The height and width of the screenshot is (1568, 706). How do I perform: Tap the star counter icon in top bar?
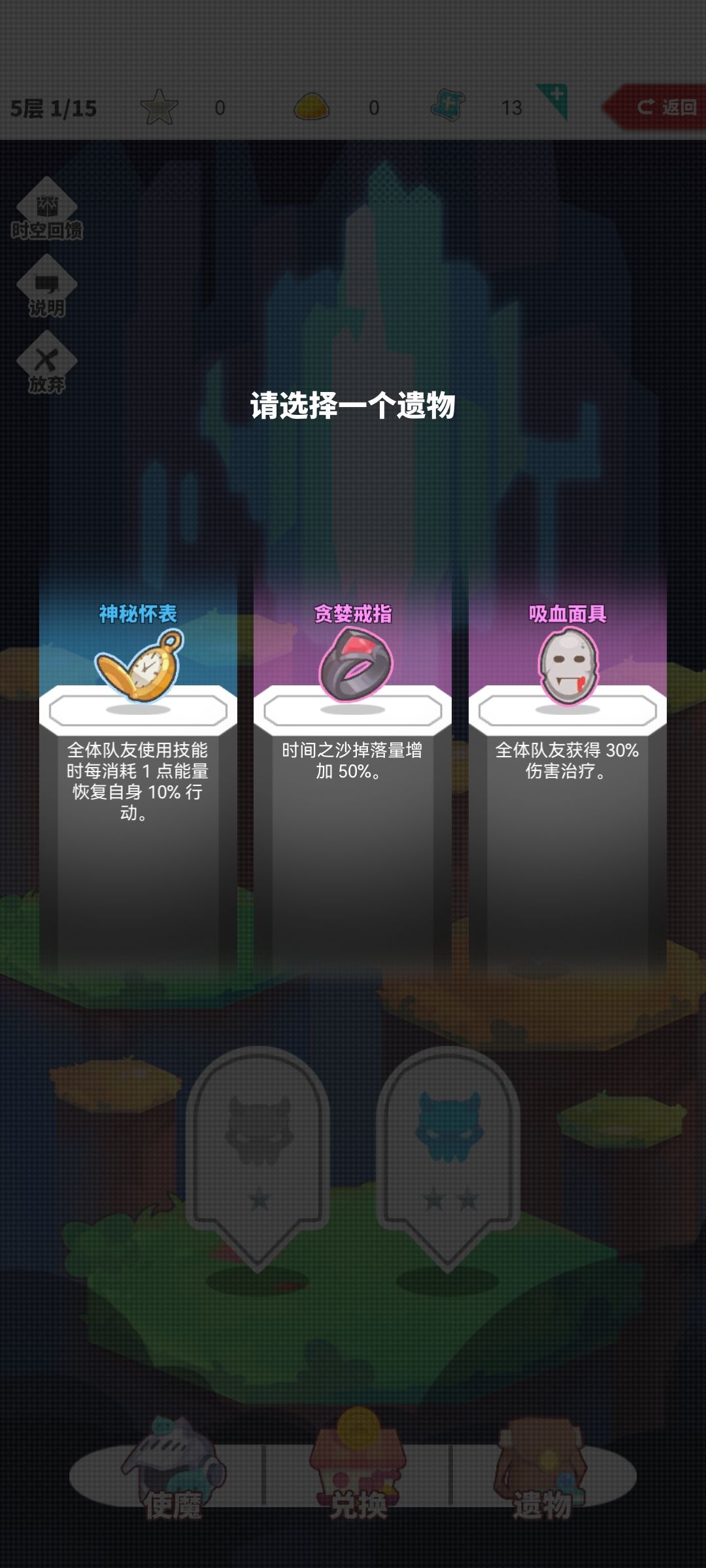[160, 108]
